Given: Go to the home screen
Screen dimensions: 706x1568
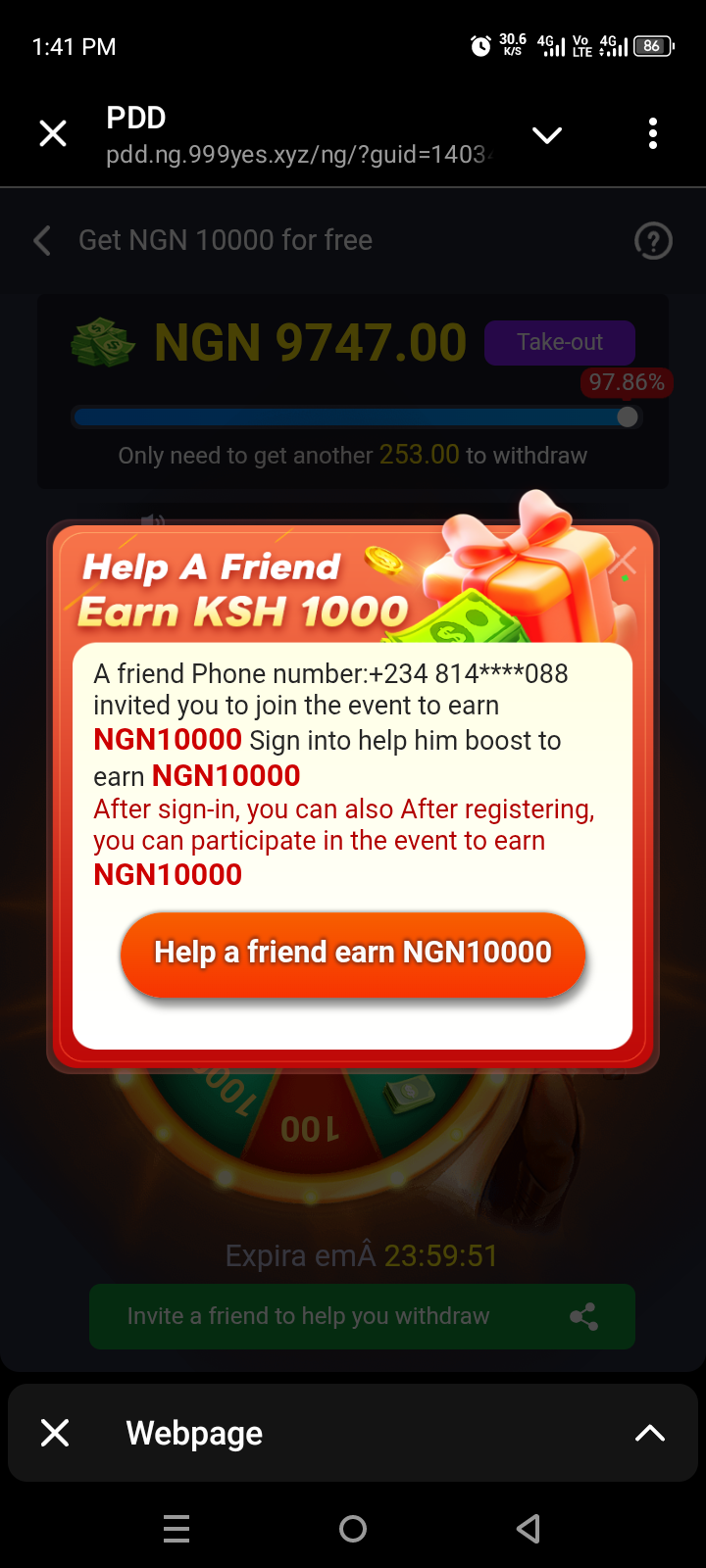Looking at the screenshot, I should point(353,1528).
